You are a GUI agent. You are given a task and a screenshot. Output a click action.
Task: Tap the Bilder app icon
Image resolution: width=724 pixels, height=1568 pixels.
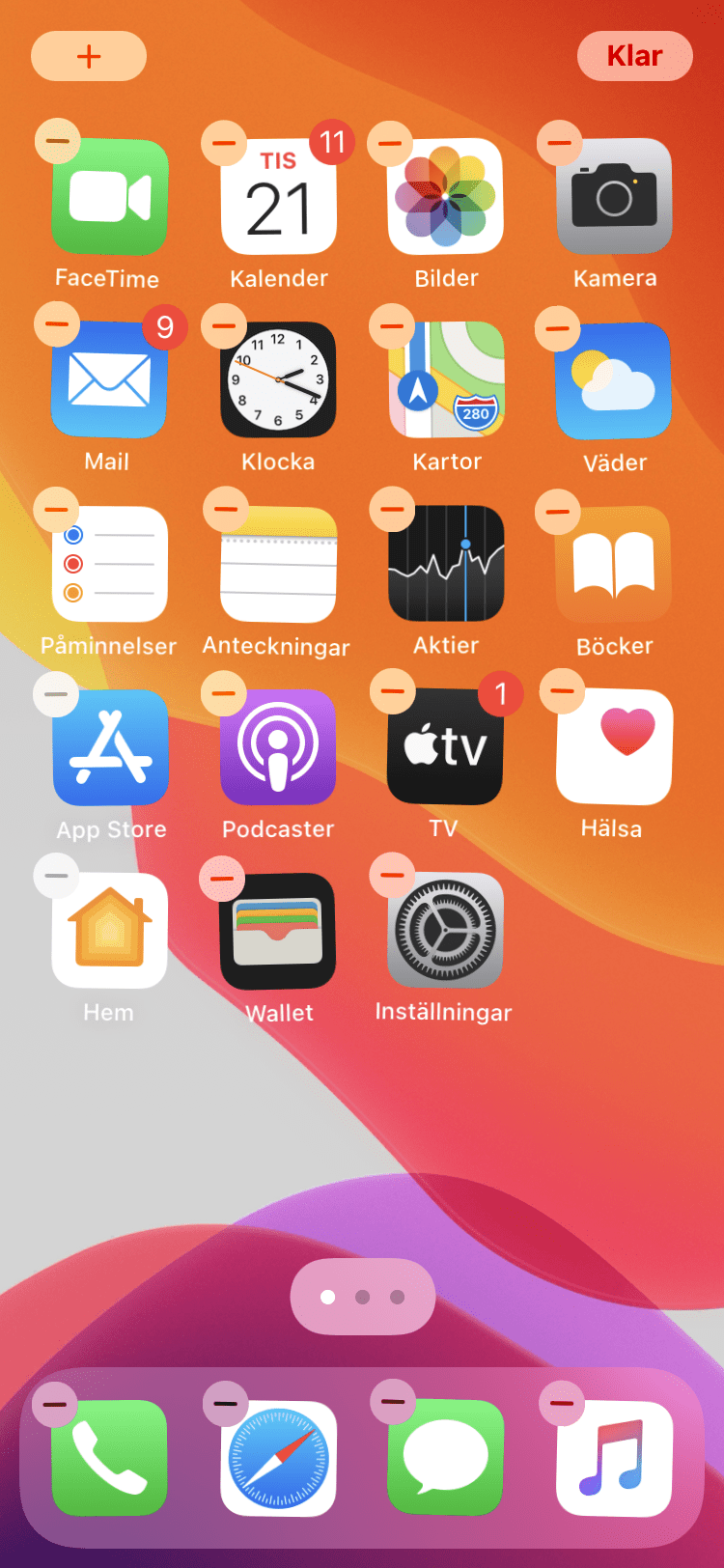pyautogui.click(x=445, y=197)
